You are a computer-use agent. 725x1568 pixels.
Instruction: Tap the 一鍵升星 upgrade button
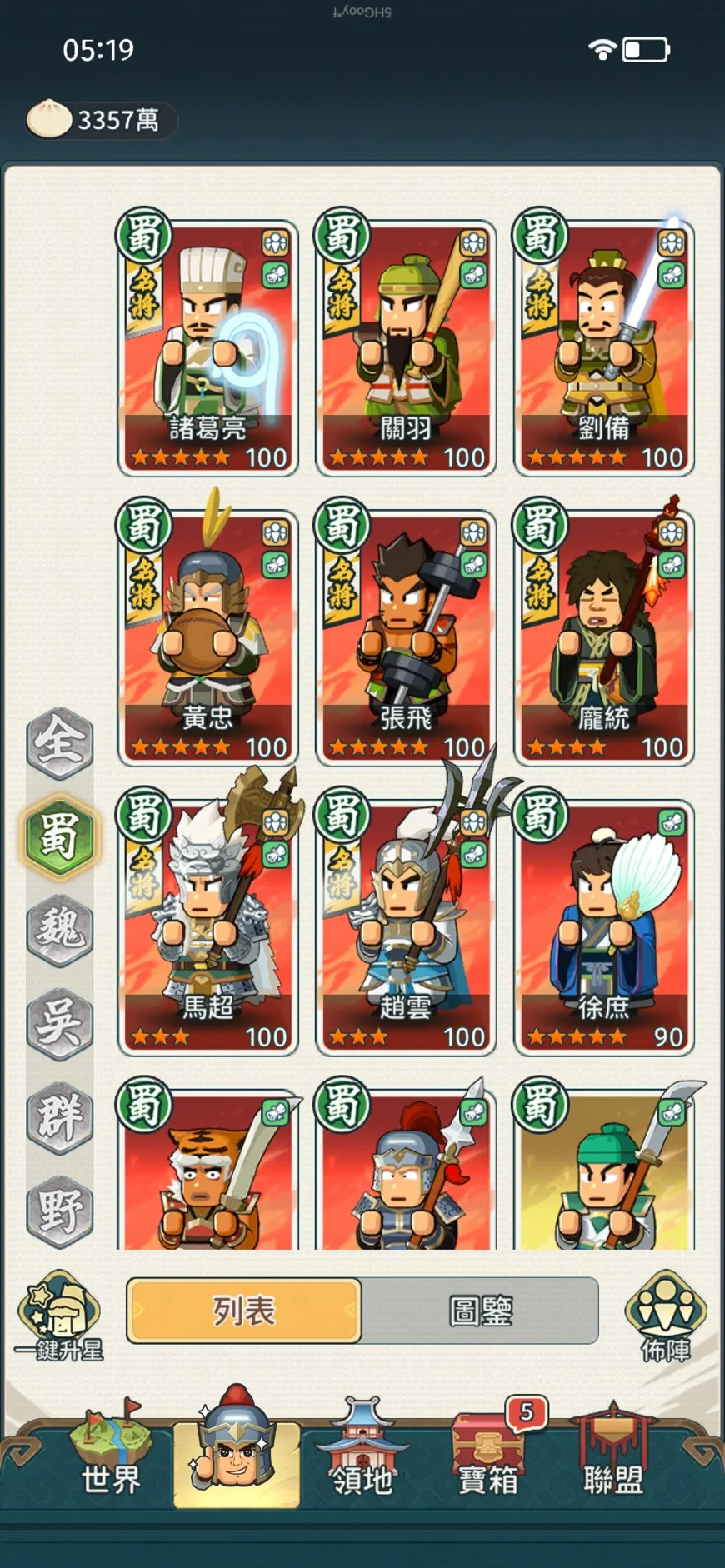pyautogui.click(x=59, y=1316)
